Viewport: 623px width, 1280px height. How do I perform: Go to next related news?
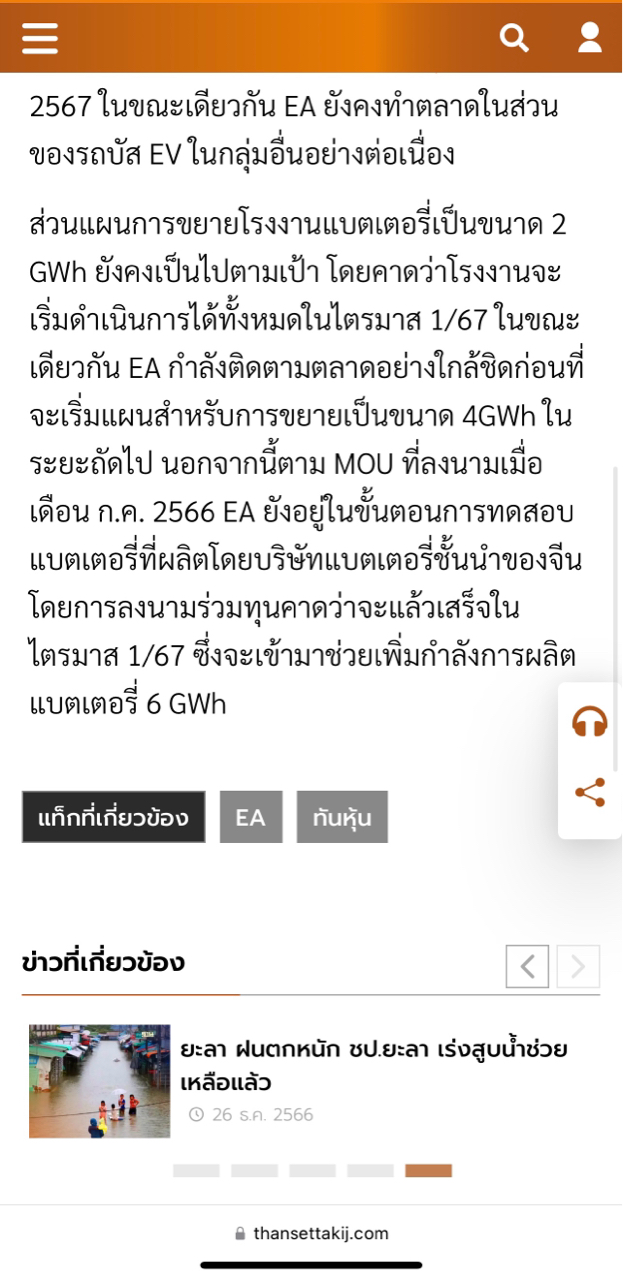pos(578,966)
